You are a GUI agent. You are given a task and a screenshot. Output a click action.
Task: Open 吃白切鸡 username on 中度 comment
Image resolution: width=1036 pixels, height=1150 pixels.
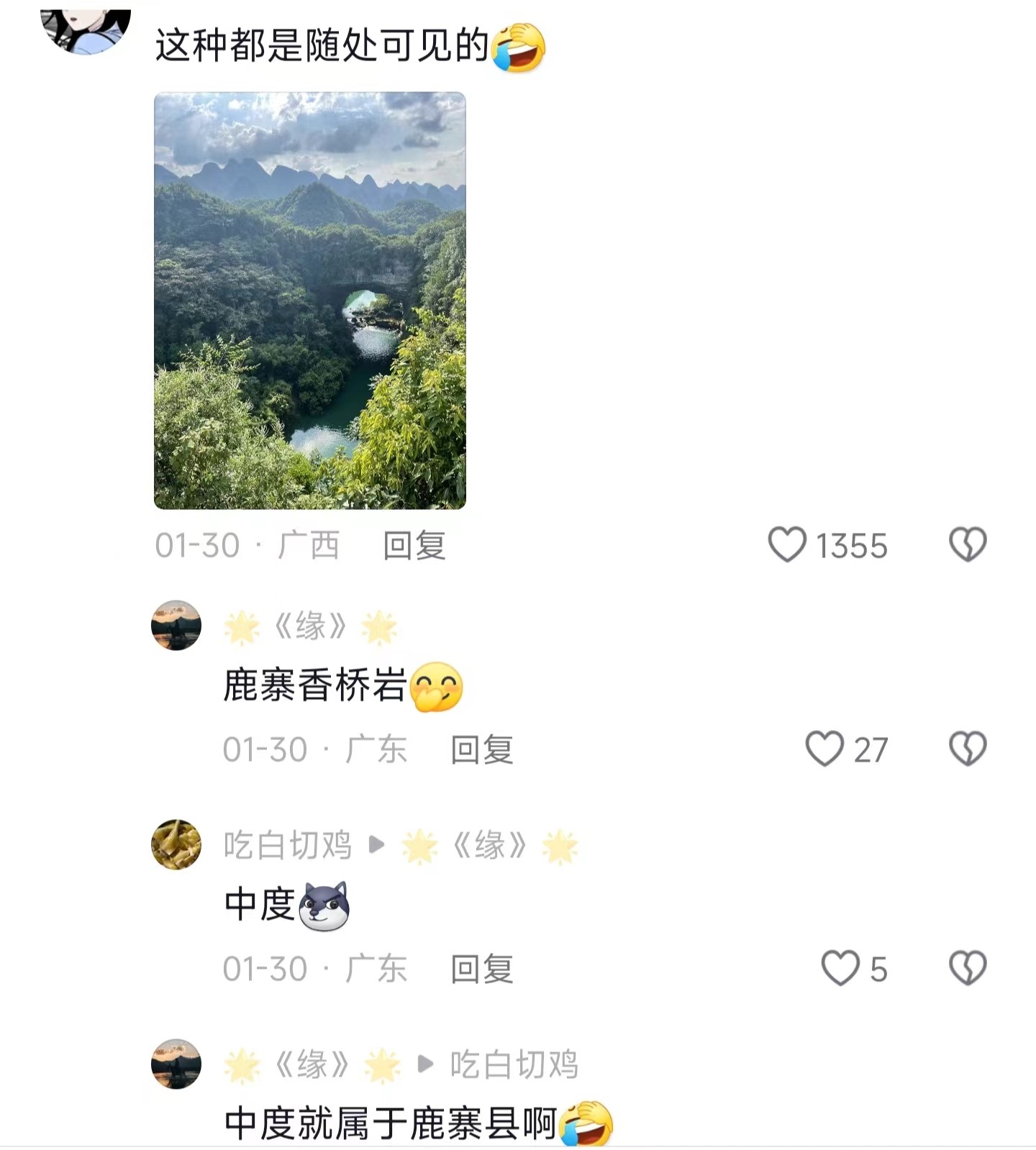288,845
